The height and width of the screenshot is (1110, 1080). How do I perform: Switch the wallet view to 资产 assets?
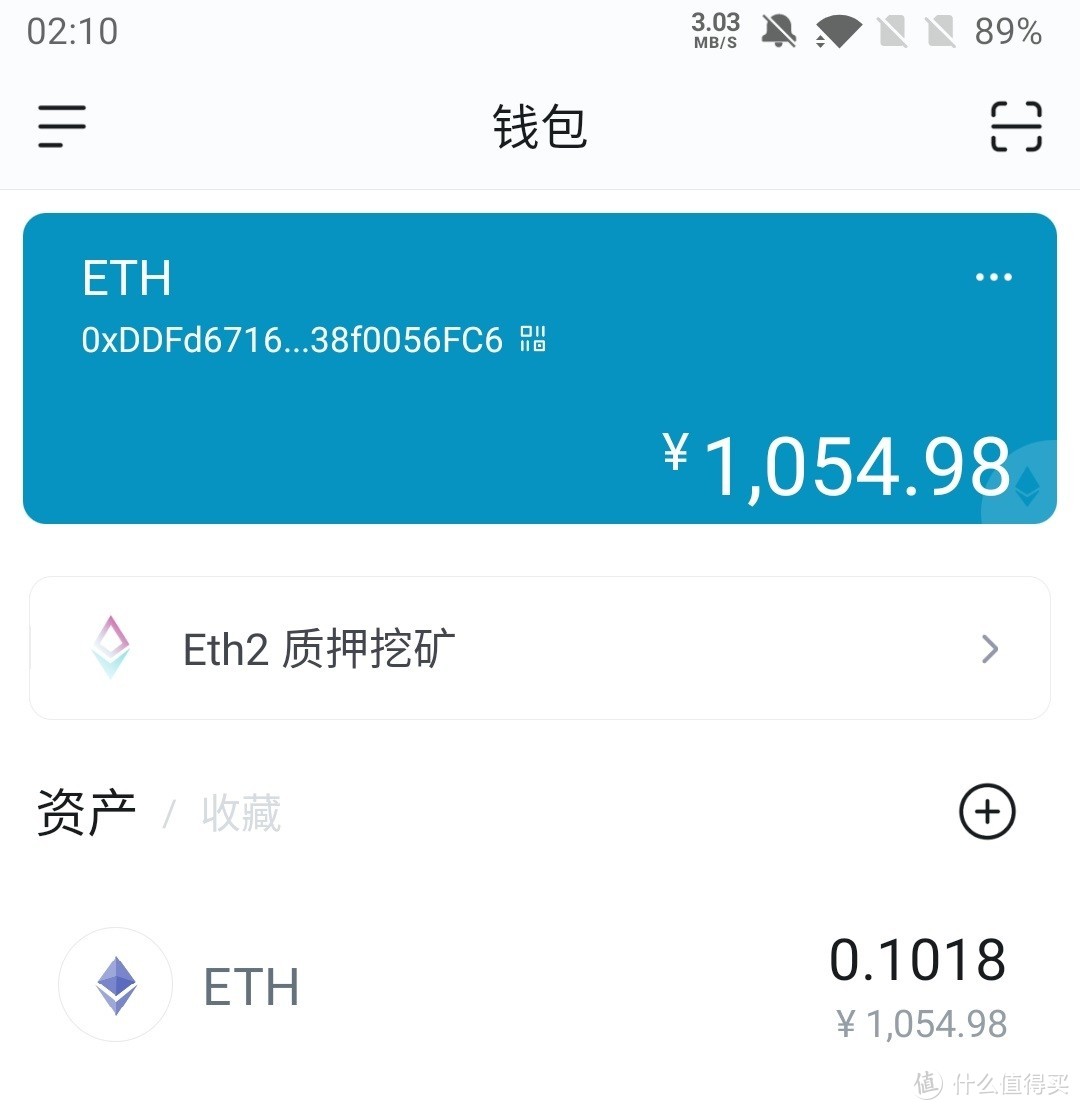tap(85, 813)
